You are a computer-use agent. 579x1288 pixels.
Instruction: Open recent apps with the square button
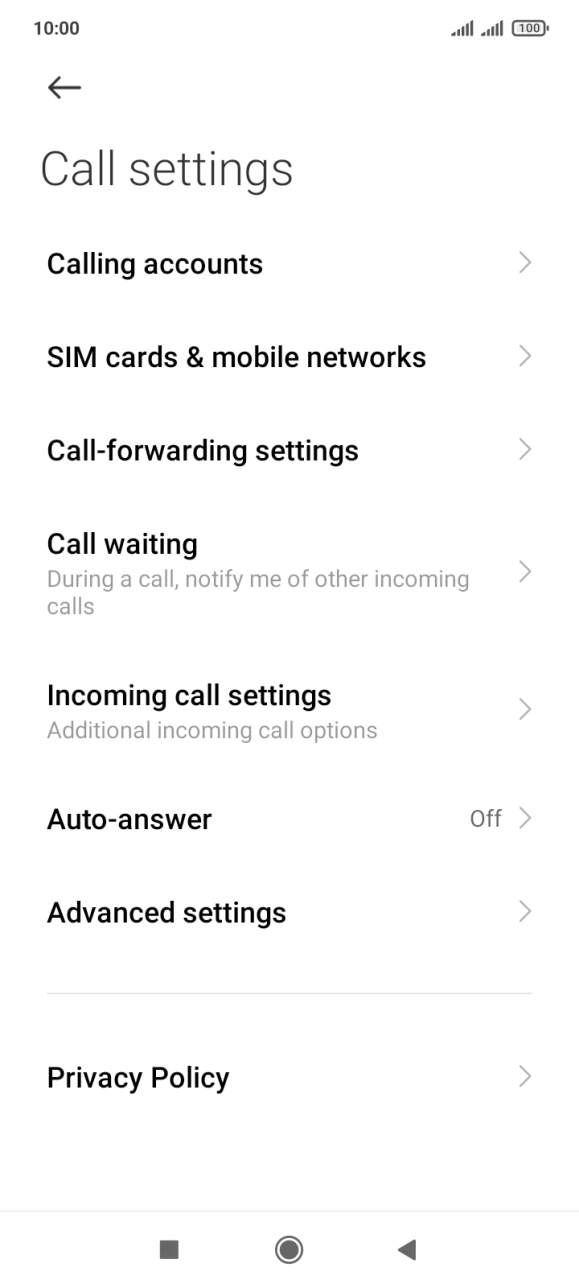coord(169,1248)
